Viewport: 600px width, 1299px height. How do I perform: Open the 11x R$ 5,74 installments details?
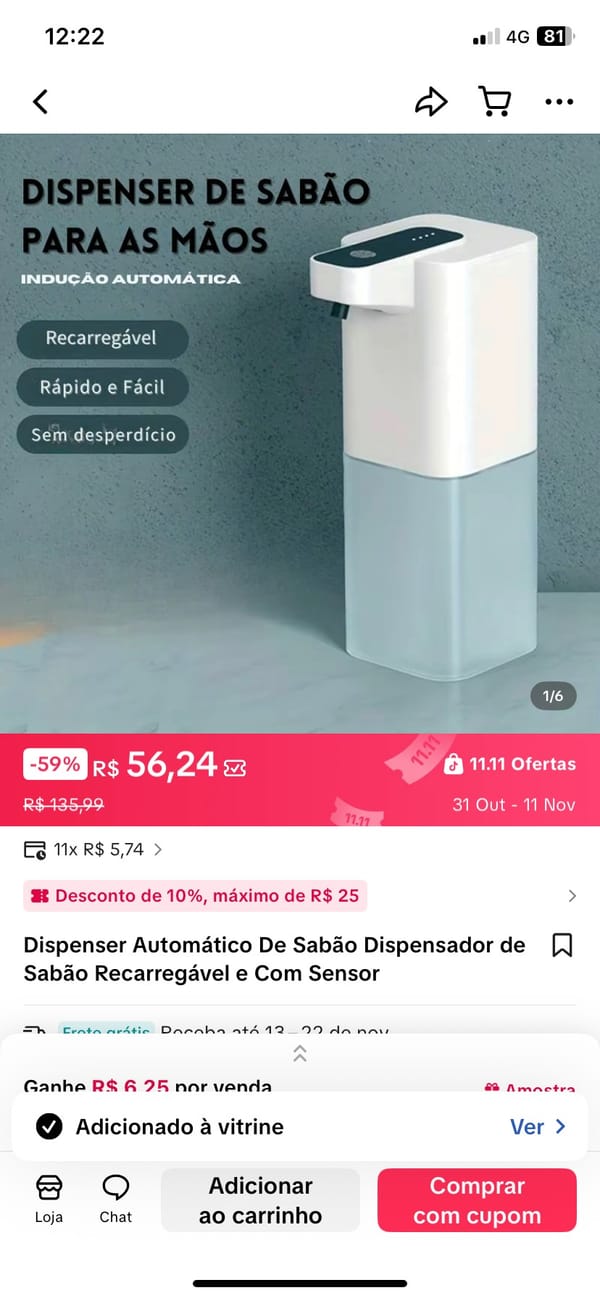[93, 850]
